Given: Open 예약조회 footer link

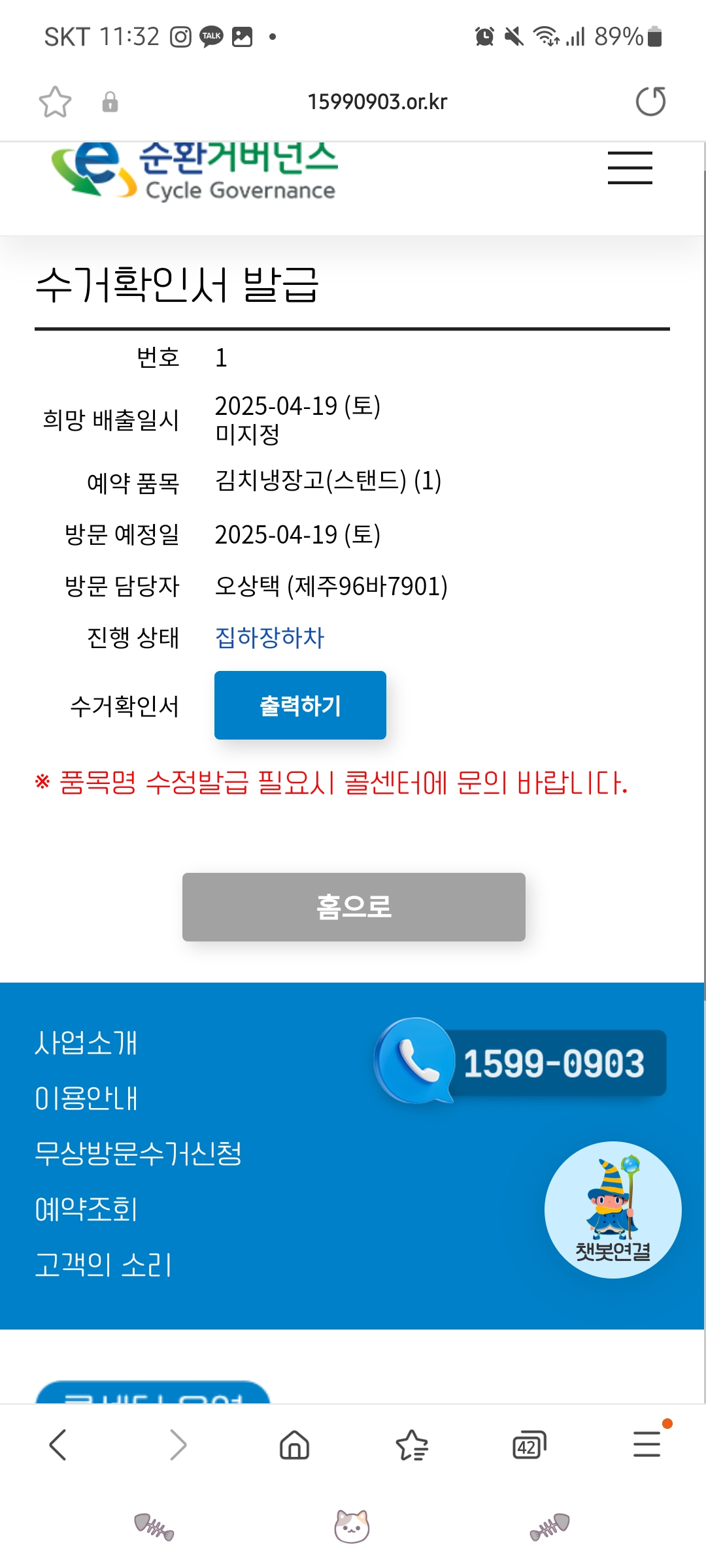Looking at the screenshot, I should coord(86,1209).
